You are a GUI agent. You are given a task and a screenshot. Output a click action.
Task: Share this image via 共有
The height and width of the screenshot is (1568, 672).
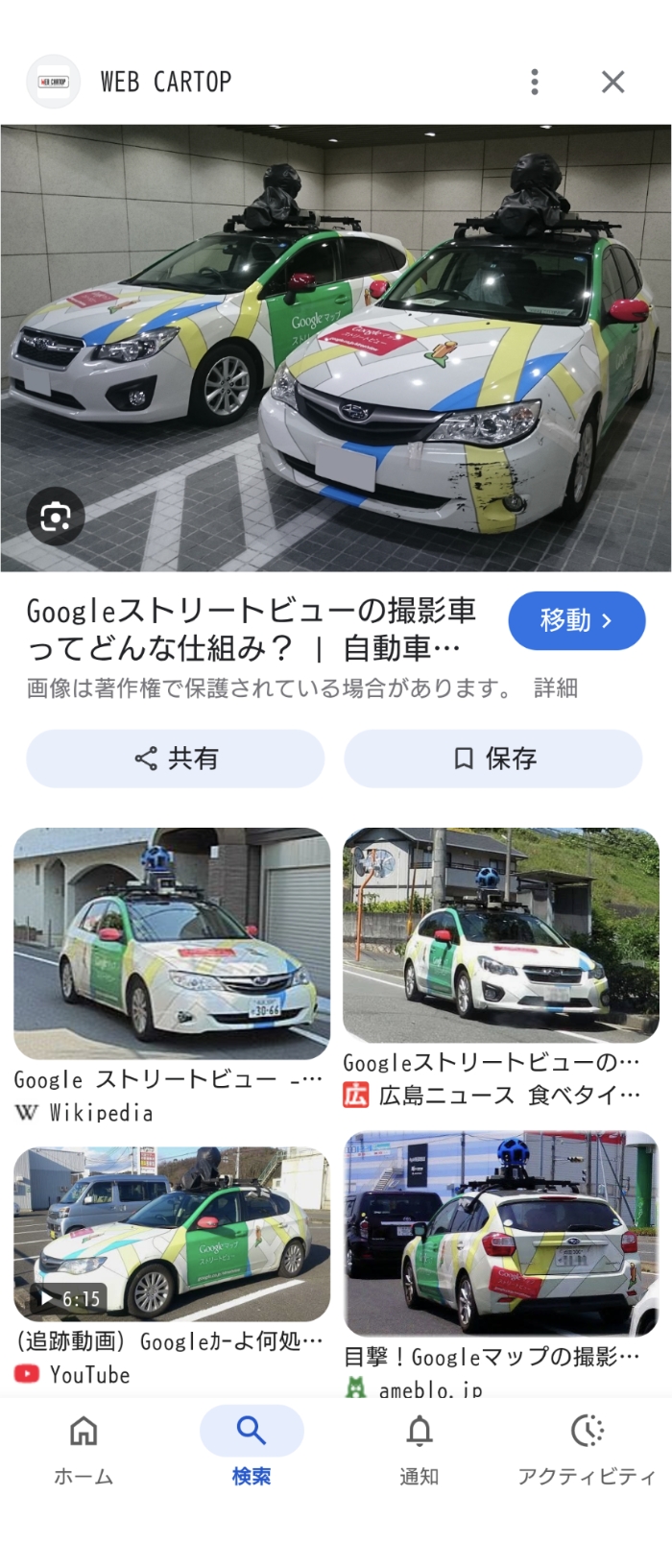(x=176, y=759)
